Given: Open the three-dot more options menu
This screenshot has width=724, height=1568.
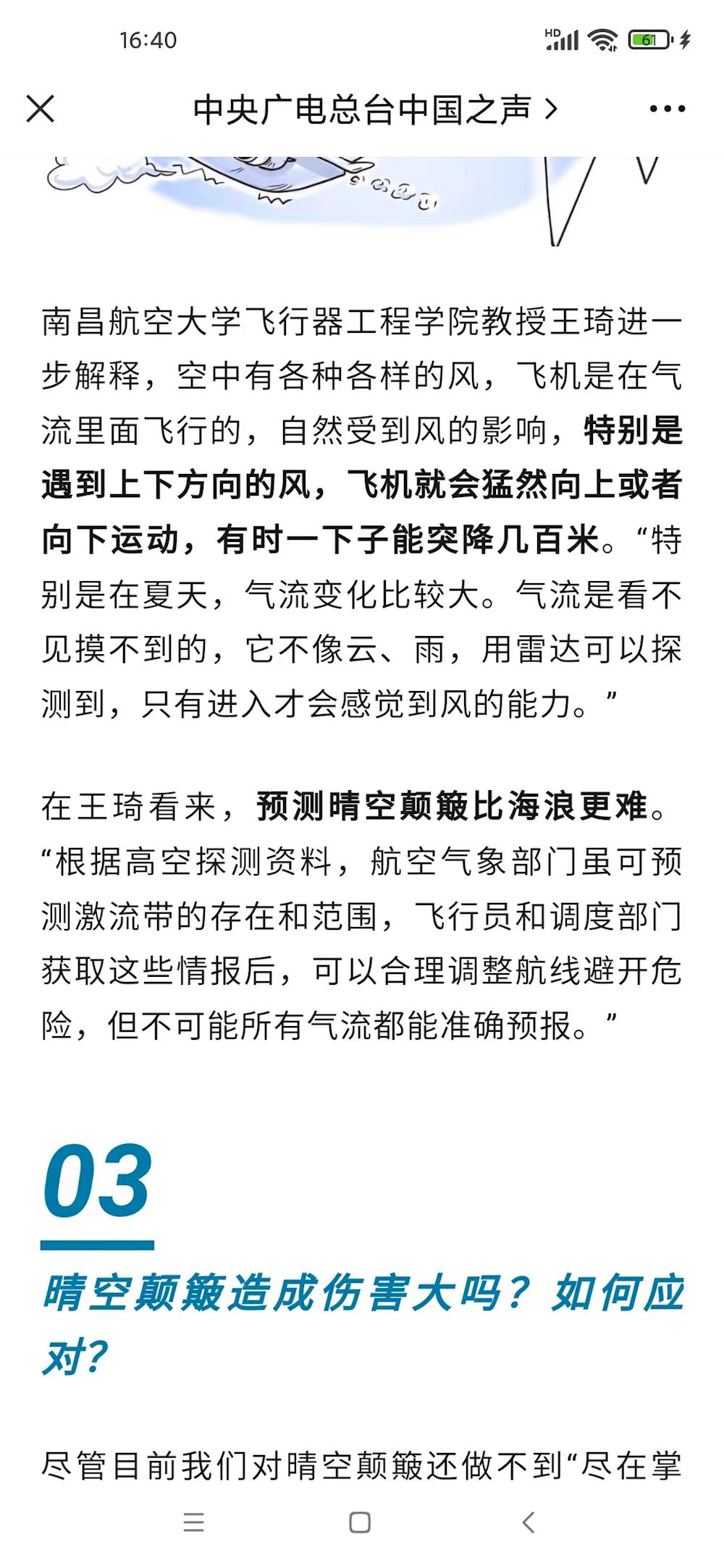Looking at the screenshot, I should [x=667, y=109].
